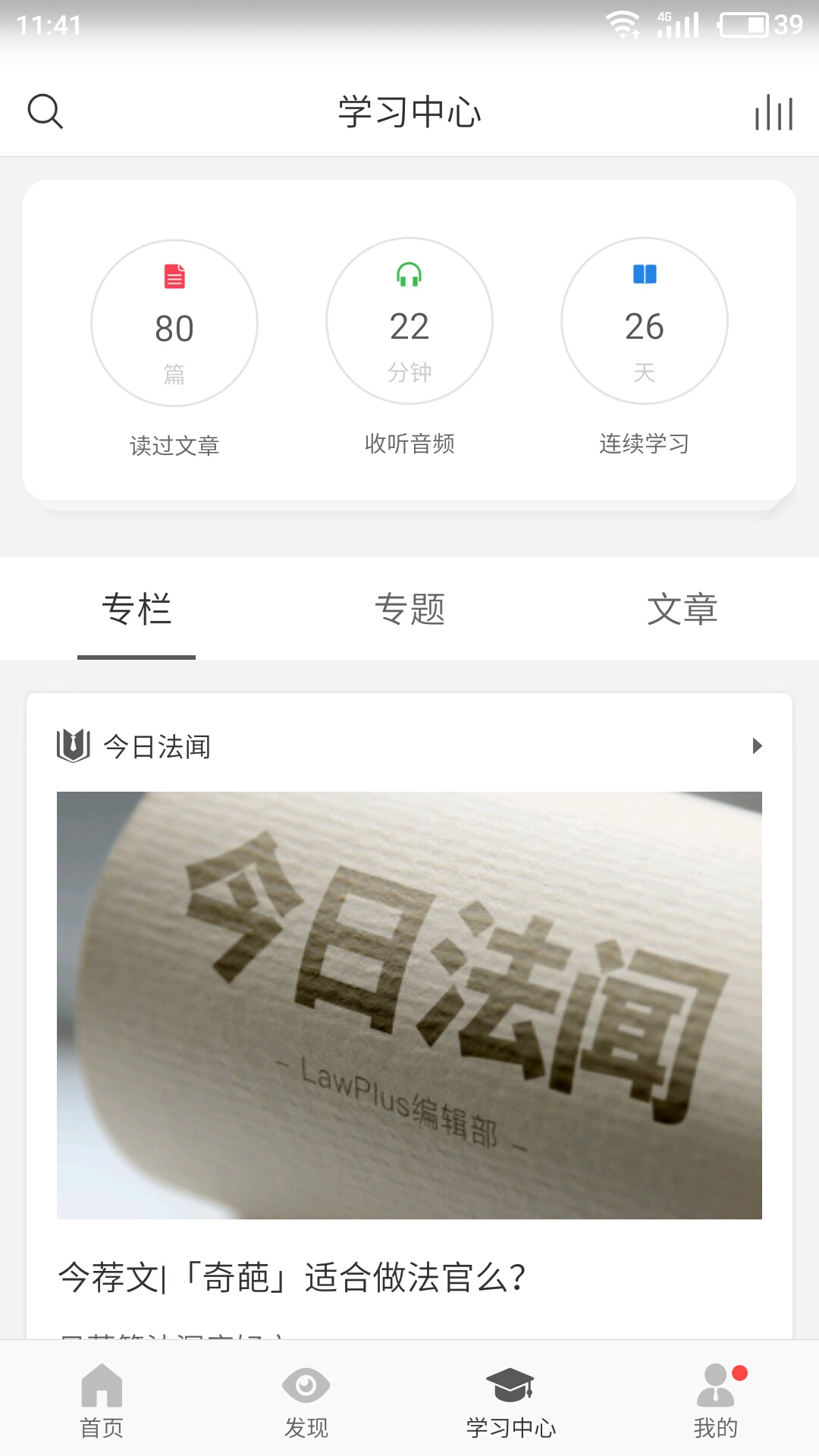The image size is (819, 1456).
Task: Go to the 首页 tab
Action: pyautogui.click(x=102, y=1400)
